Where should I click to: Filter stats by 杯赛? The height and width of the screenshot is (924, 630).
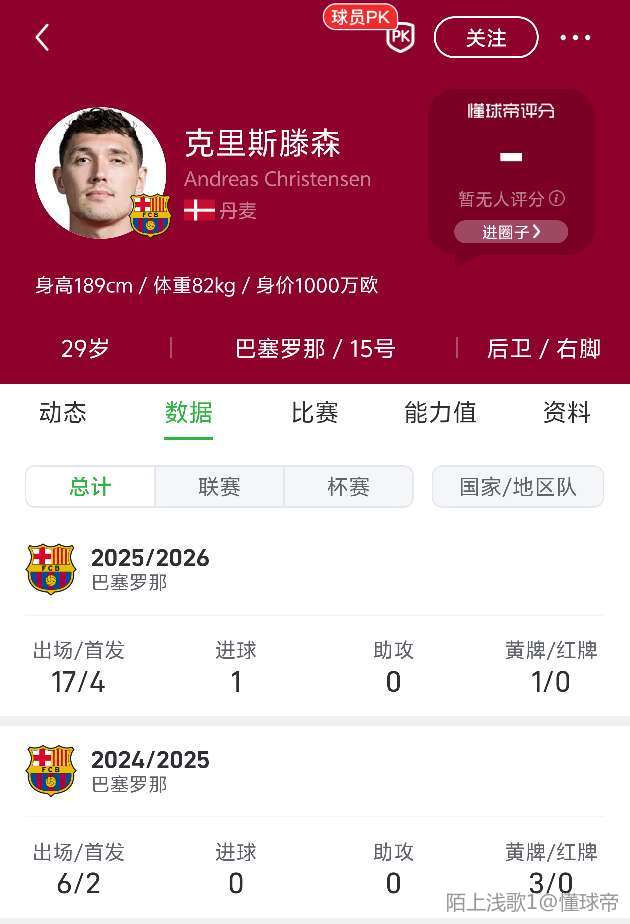click(348, 487)
